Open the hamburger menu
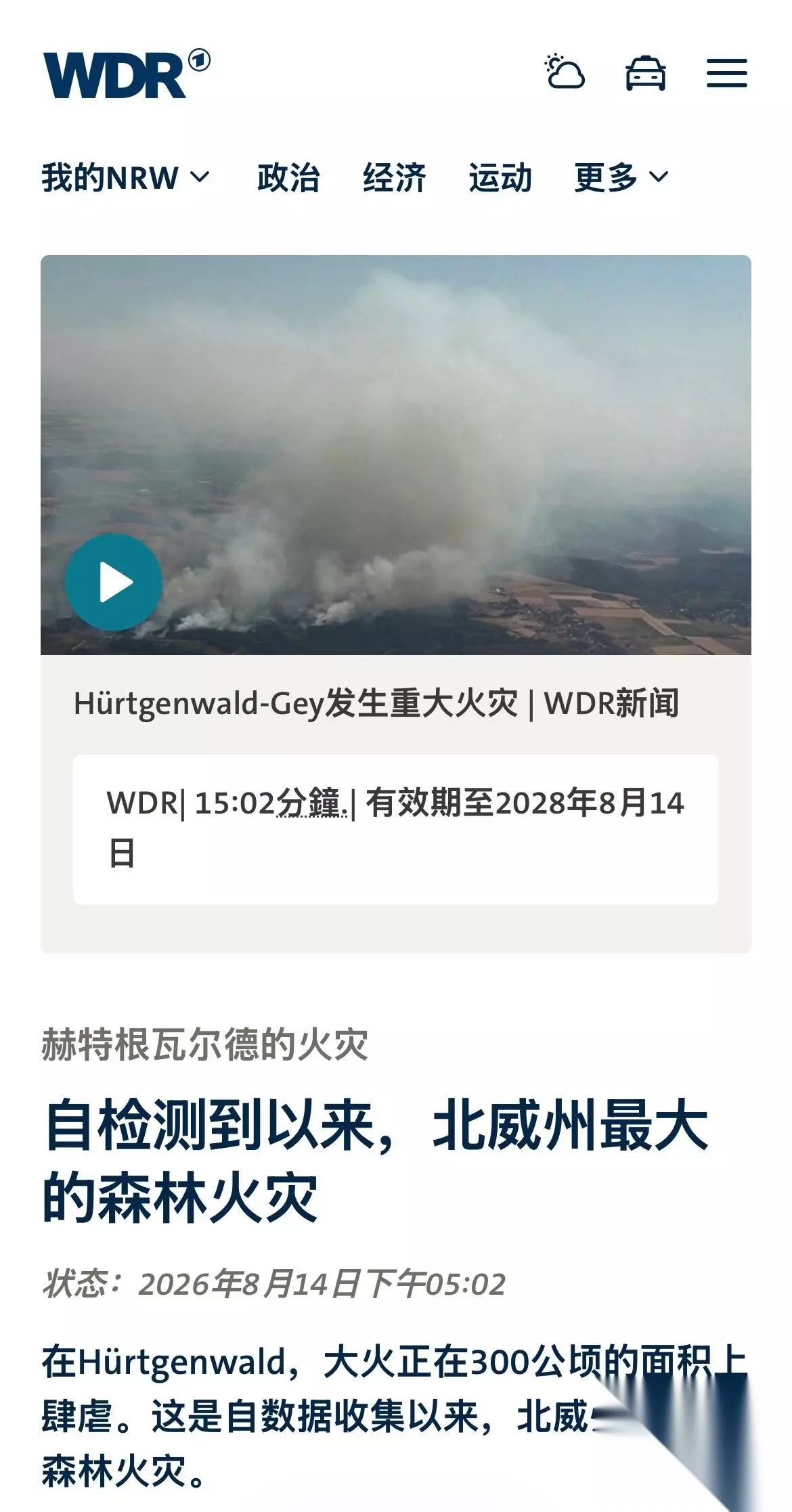The width and height of the screenshot is (792, 1512). tap(727, 72)
